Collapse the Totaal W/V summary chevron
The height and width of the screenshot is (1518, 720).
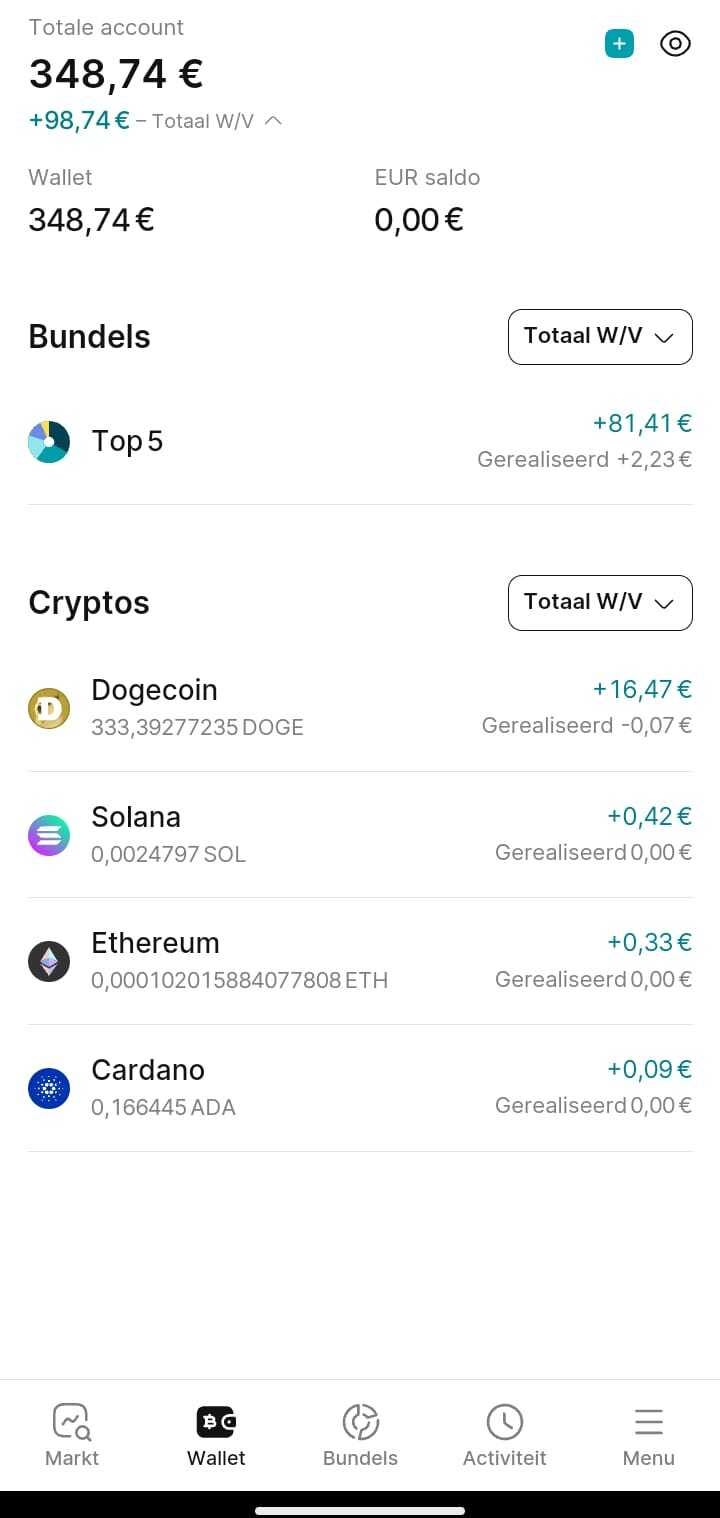[x=273, y=121]
